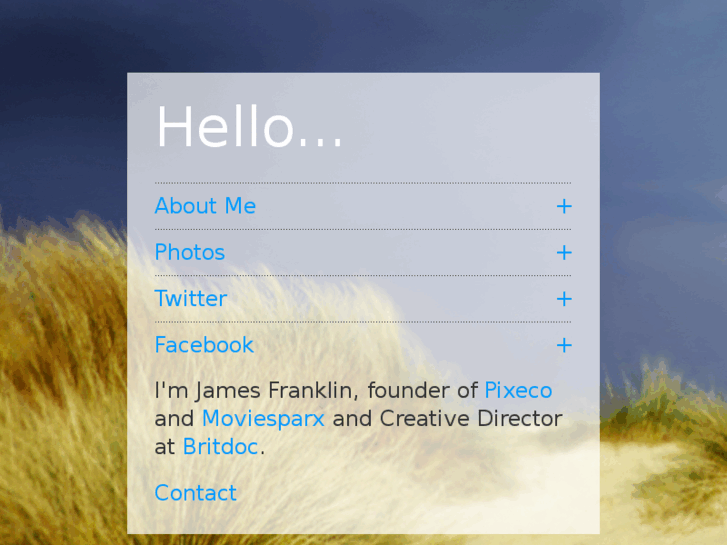Open the Contact link
Image resolution: width=727 pixels, height=545 pixels.
196,493
